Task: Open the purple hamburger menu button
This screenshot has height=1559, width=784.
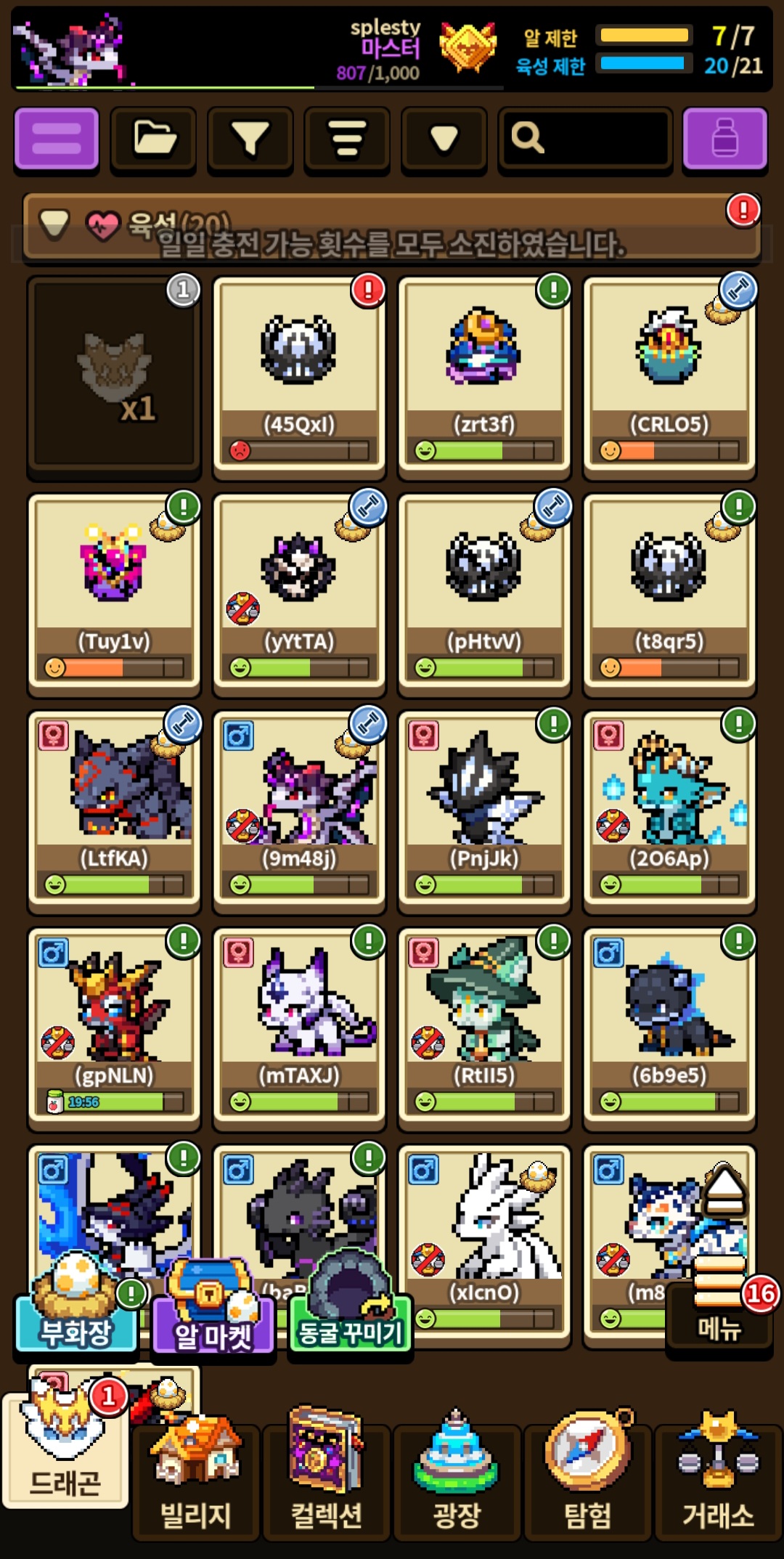Action: click(x=57, y=140)
